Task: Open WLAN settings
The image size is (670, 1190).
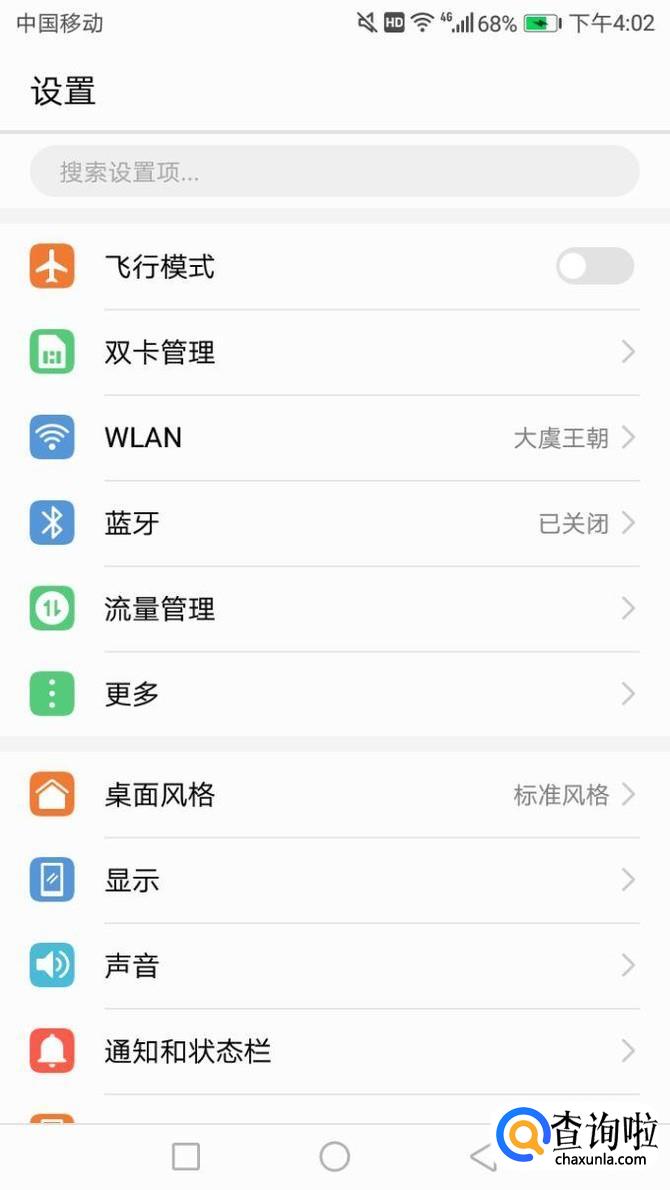Action: point(334,437)
